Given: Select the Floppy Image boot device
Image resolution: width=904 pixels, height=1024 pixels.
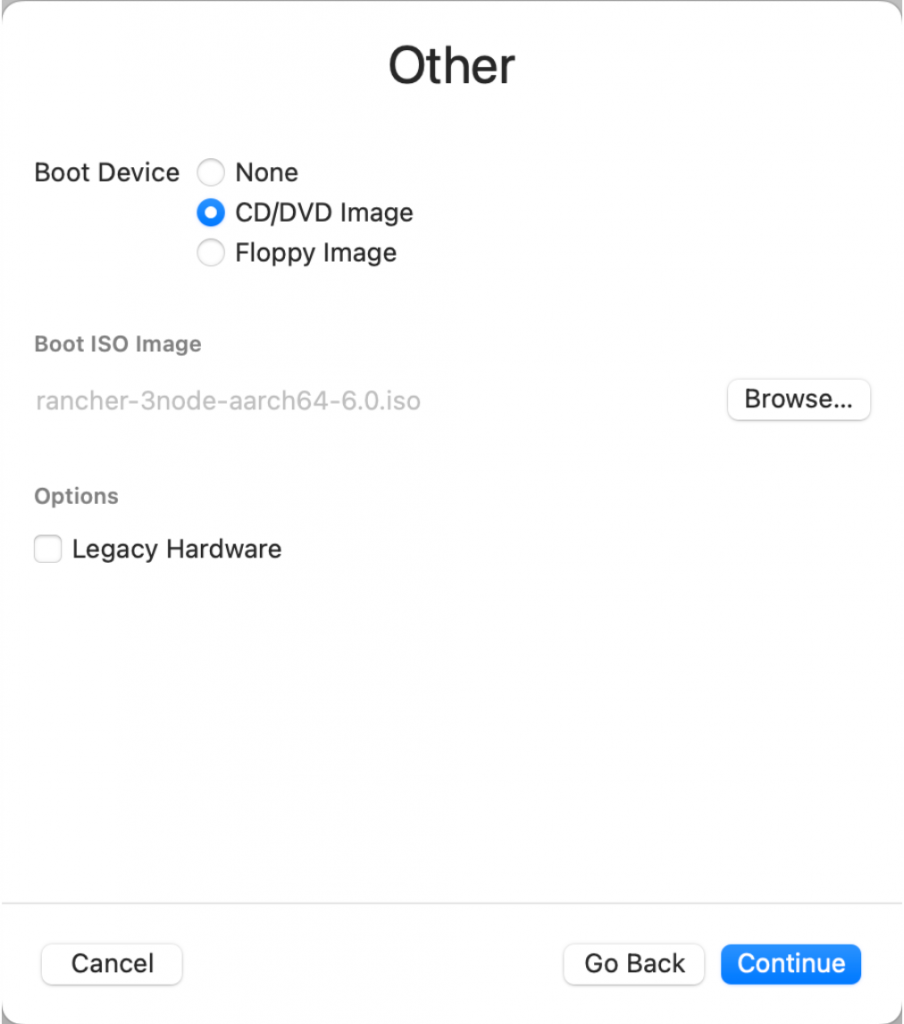Looking at the screenshot, I should click(210, 253).
